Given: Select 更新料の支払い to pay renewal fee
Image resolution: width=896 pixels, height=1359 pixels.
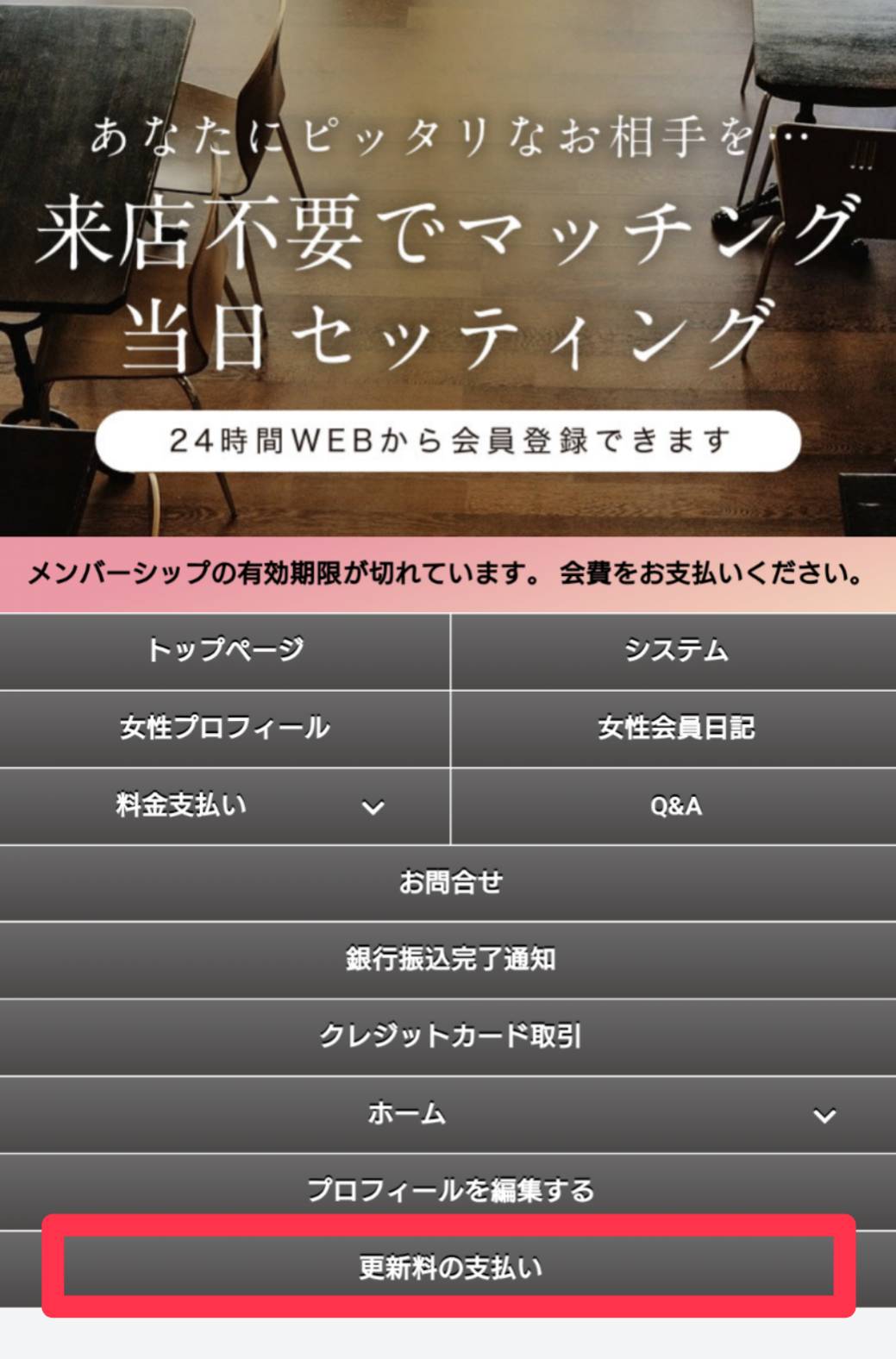Looking at the screenshot, I should tap(448, 1268).
